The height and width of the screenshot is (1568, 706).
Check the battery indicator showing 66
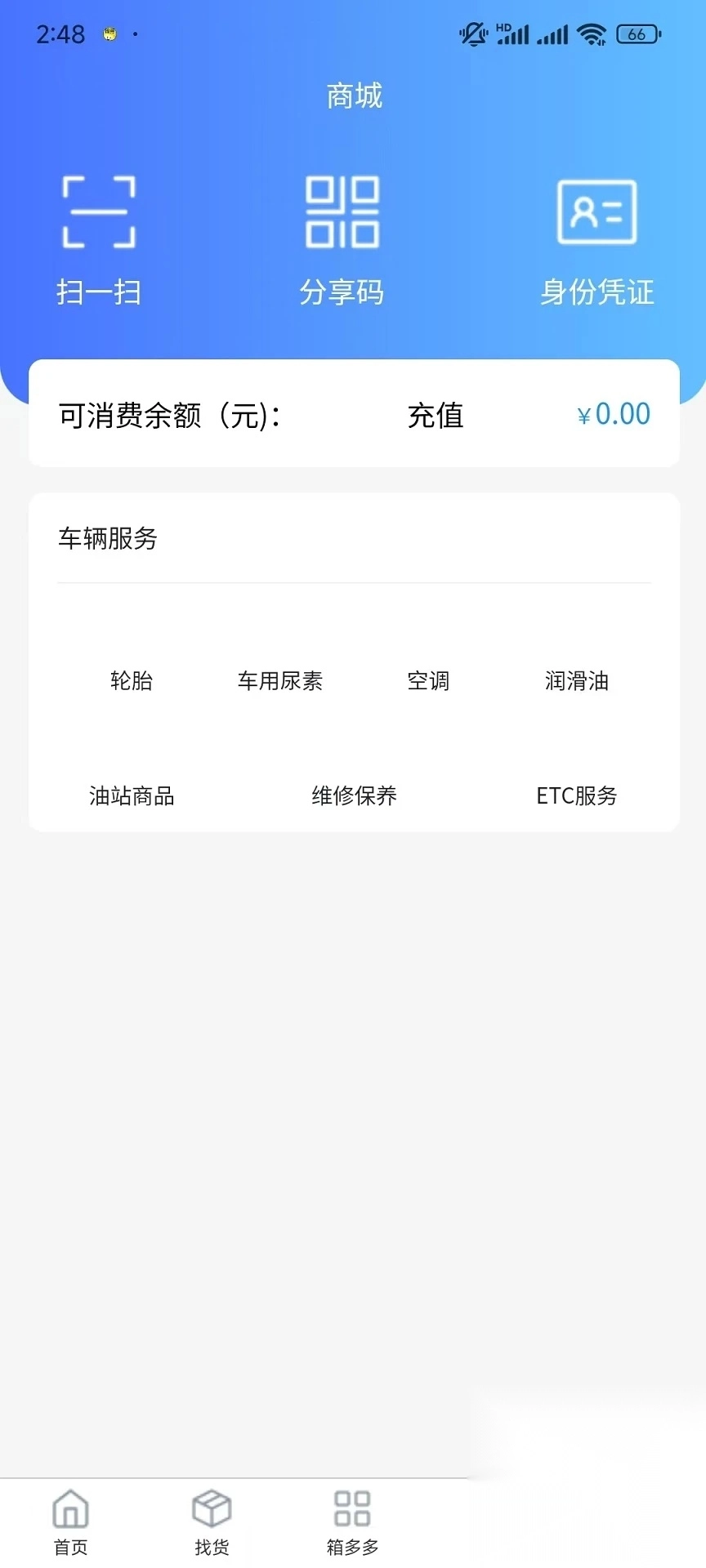tap(639, 34)
